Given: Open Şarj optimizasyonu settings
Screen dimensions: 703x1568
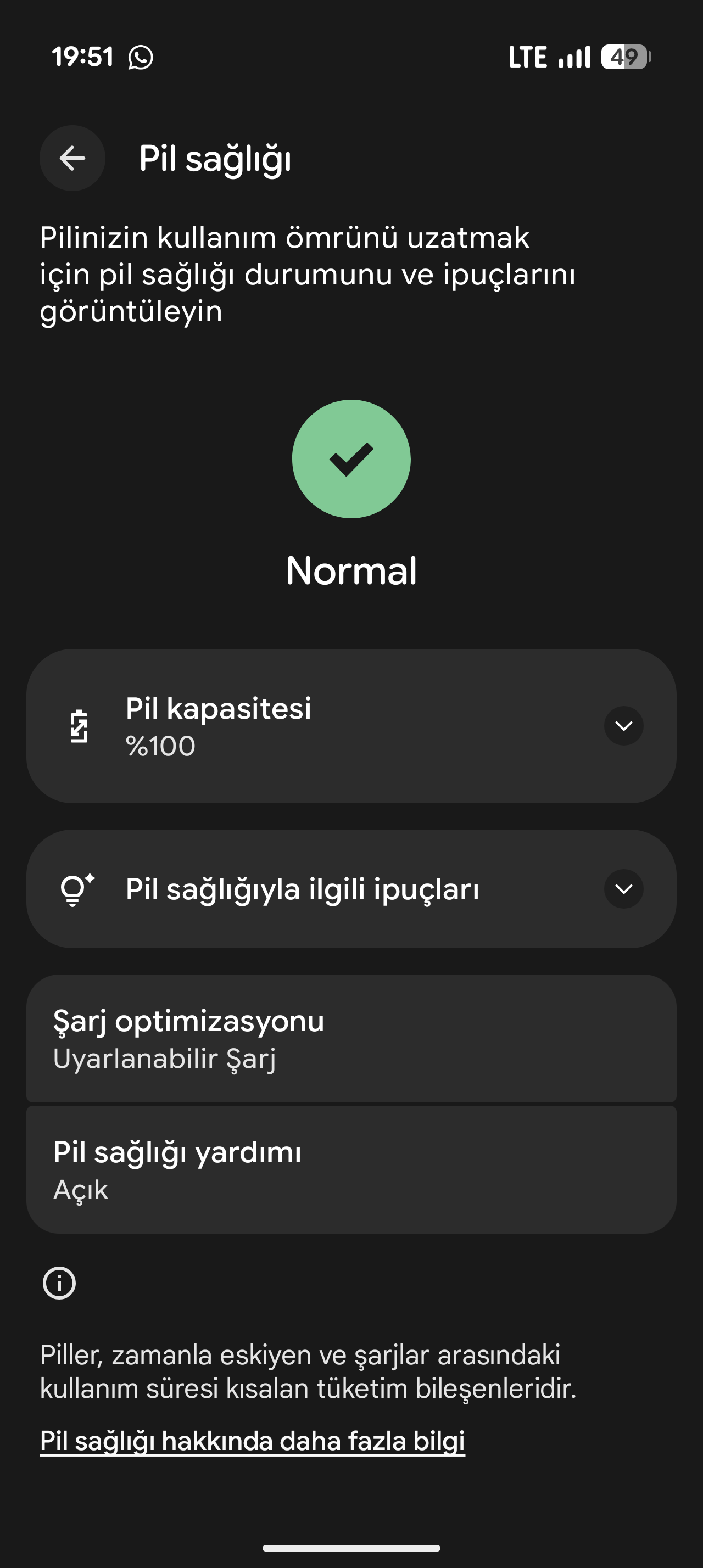Looking at the screenshot, I should (350, 1038).
